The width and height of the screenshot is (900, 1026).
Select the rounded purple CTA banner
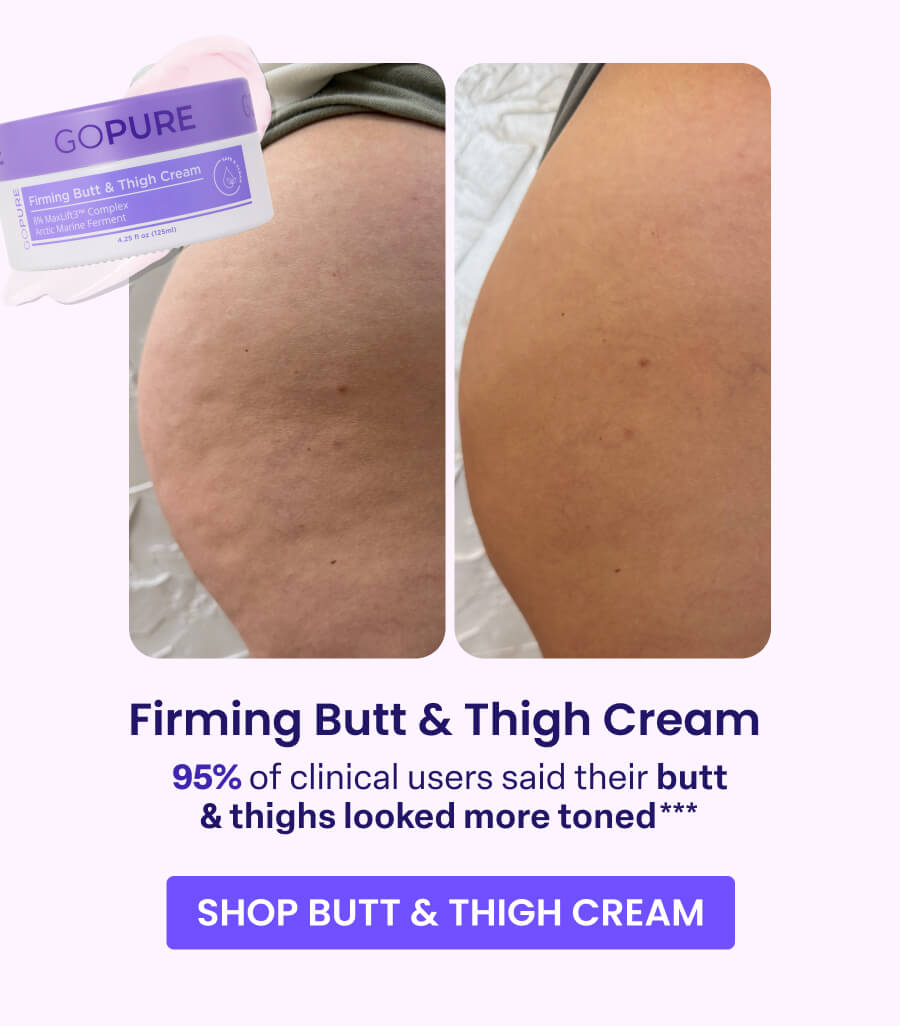click(x=450, y=912)
